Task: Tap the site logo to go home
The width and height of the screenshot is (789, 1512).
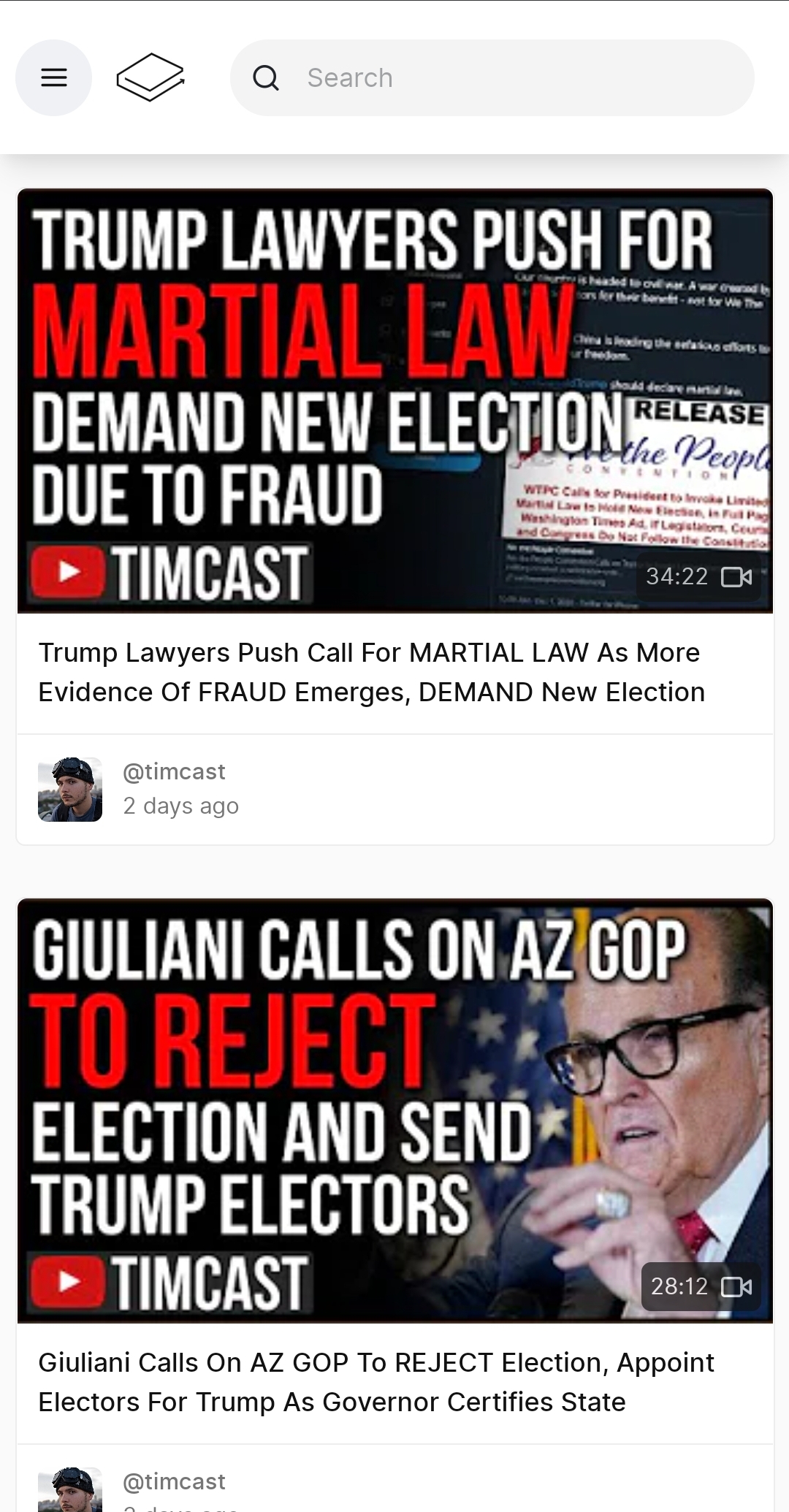Action: (x=150, y=77)
